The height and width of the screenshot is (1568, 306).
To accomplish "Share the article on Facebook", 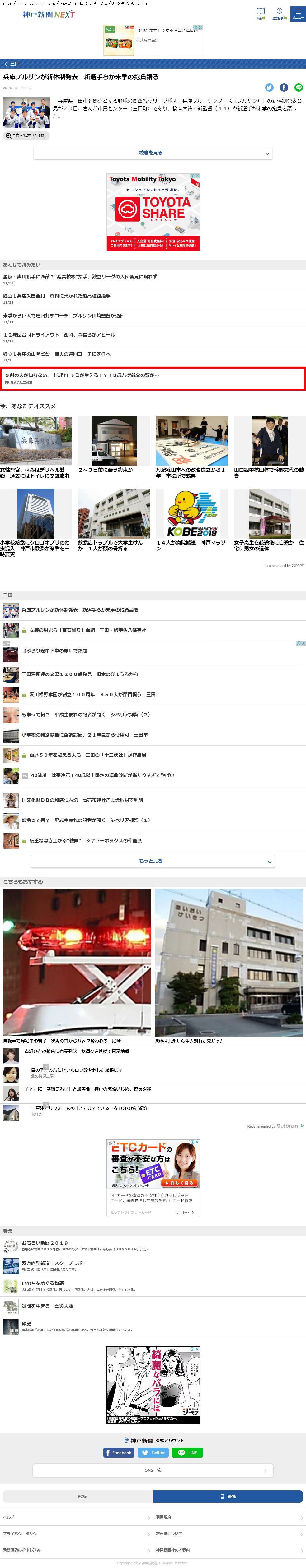I will [284, 88].
